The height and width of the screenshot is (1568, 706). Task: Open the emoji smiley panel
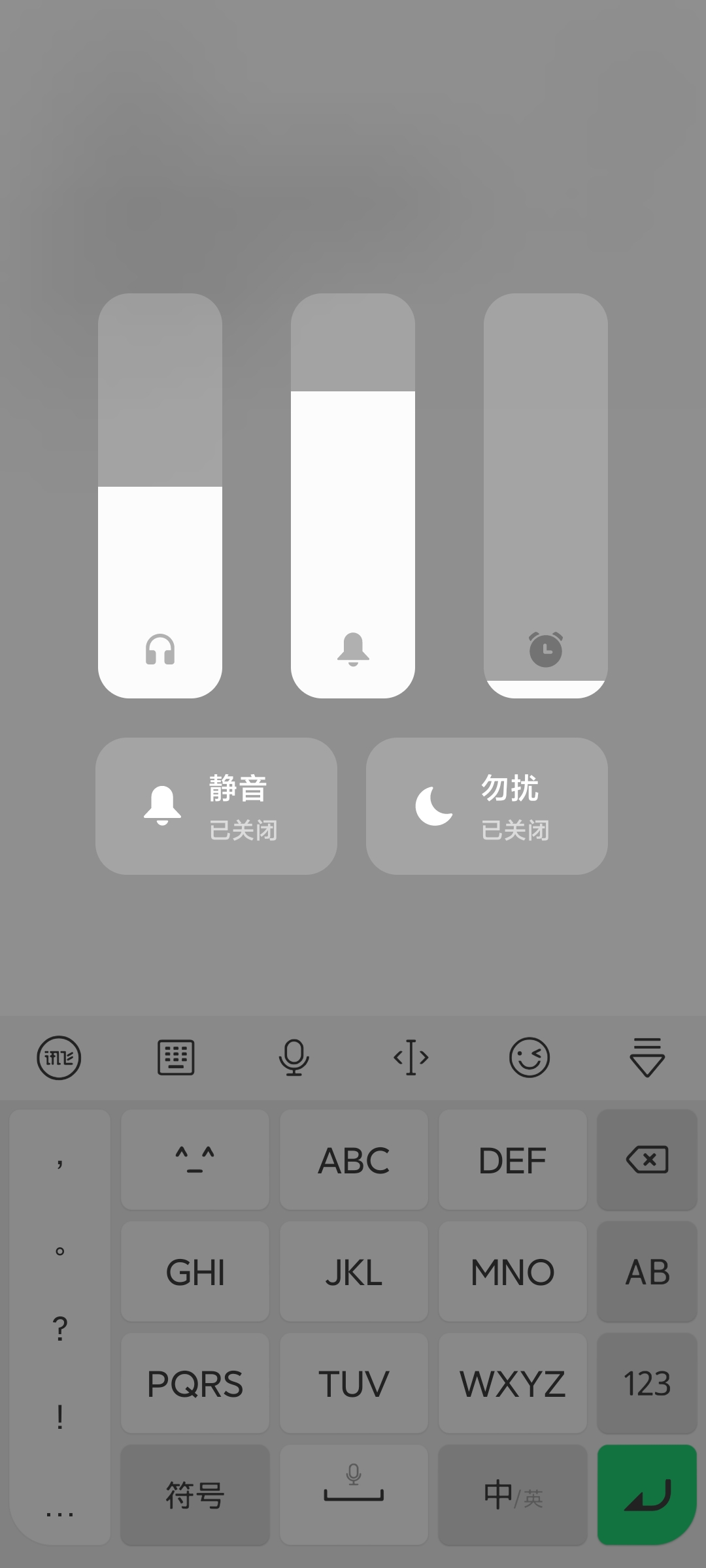click(x=529, y=1058)
